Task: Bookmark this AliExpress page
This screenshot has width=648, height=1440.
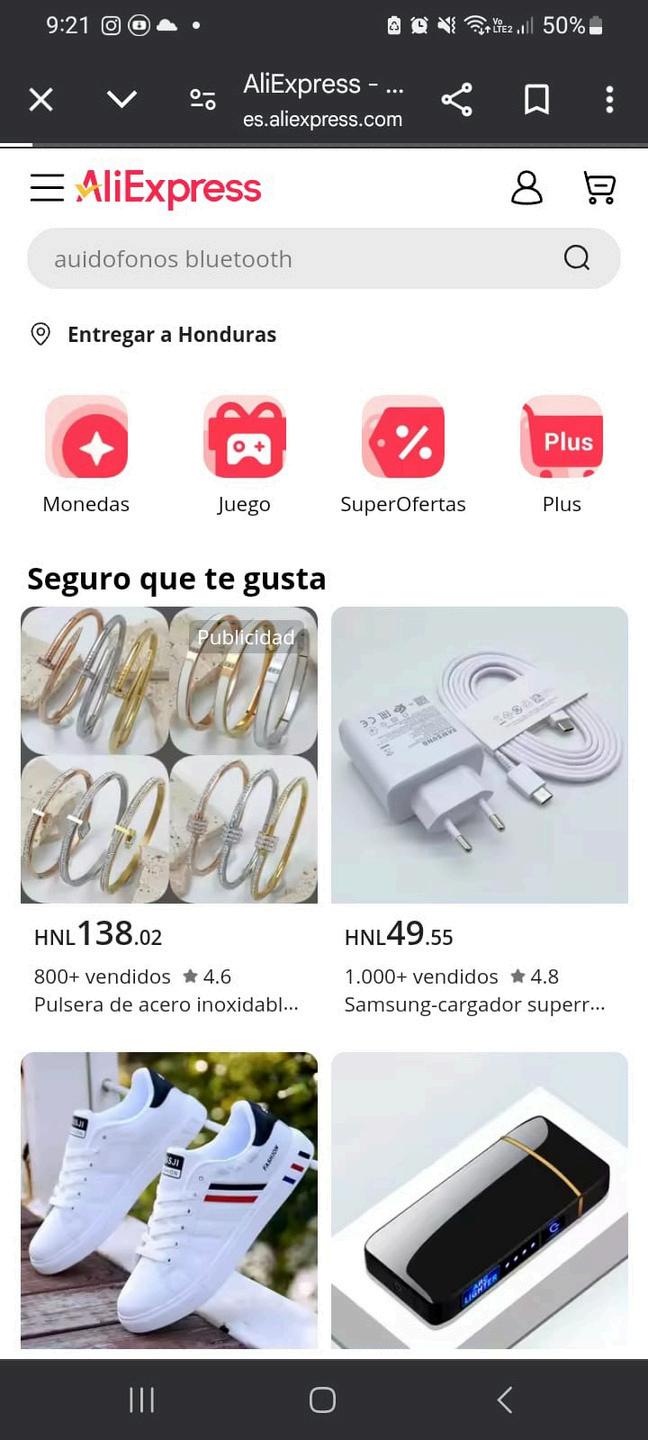Action: pos(537,99)
